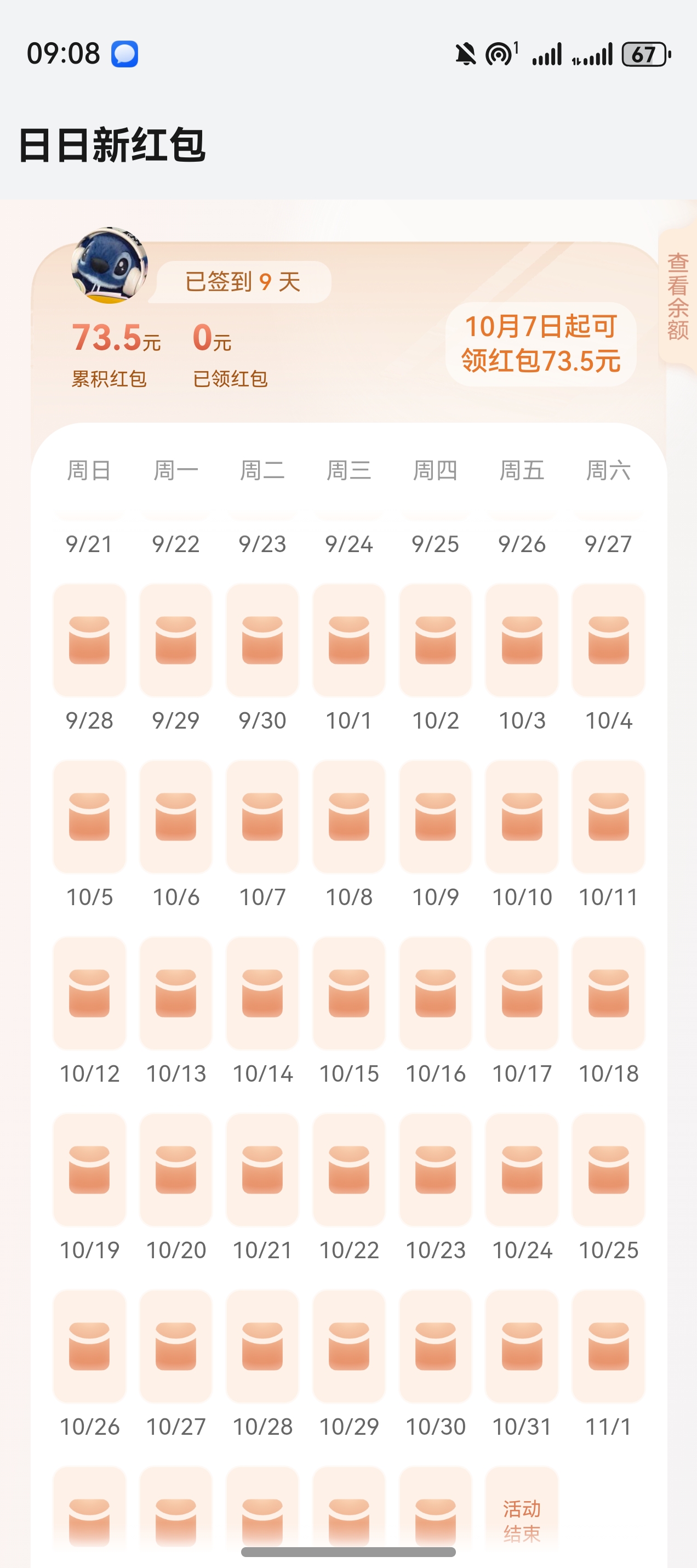Open the red packet for 10/26
Image resolution: width=697 pixels, height=1568 pixels.
[89, 1346]
